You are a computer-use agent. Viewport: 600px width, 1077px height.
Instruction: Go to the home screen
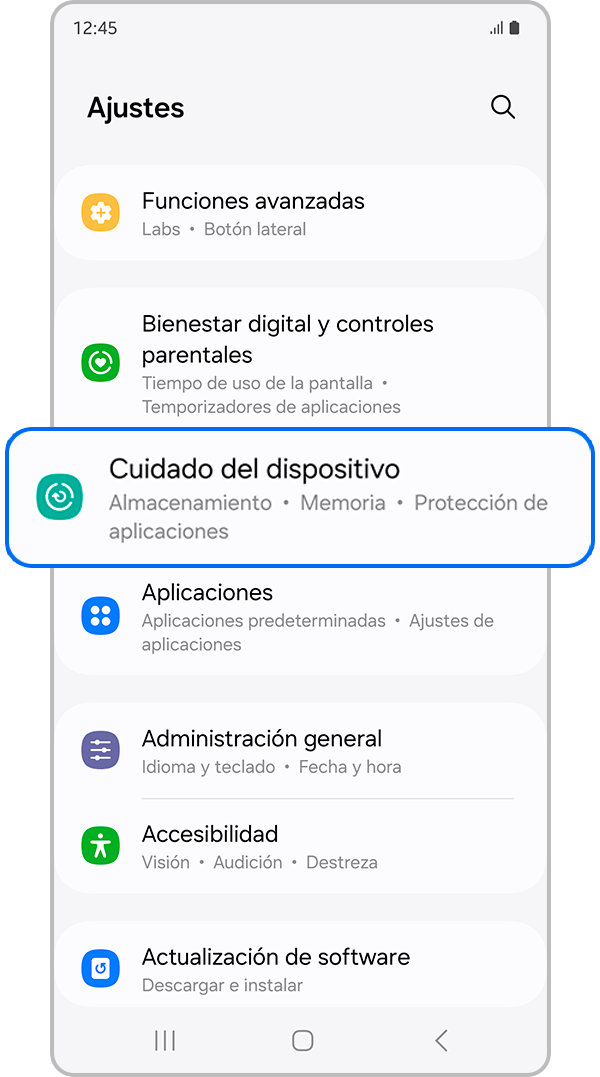point(302,1040)
